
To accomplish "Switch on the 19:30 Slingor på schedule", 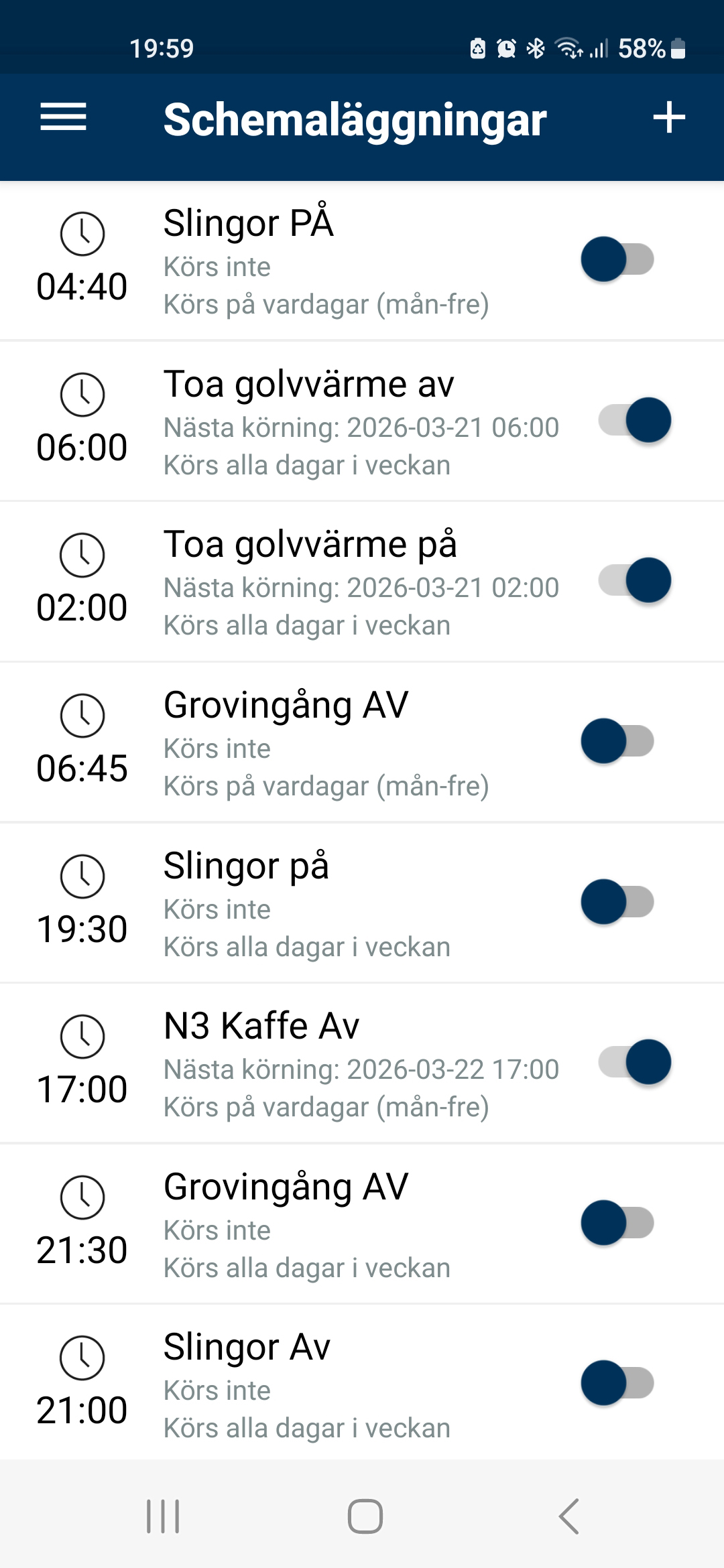I will pos(618,902).
